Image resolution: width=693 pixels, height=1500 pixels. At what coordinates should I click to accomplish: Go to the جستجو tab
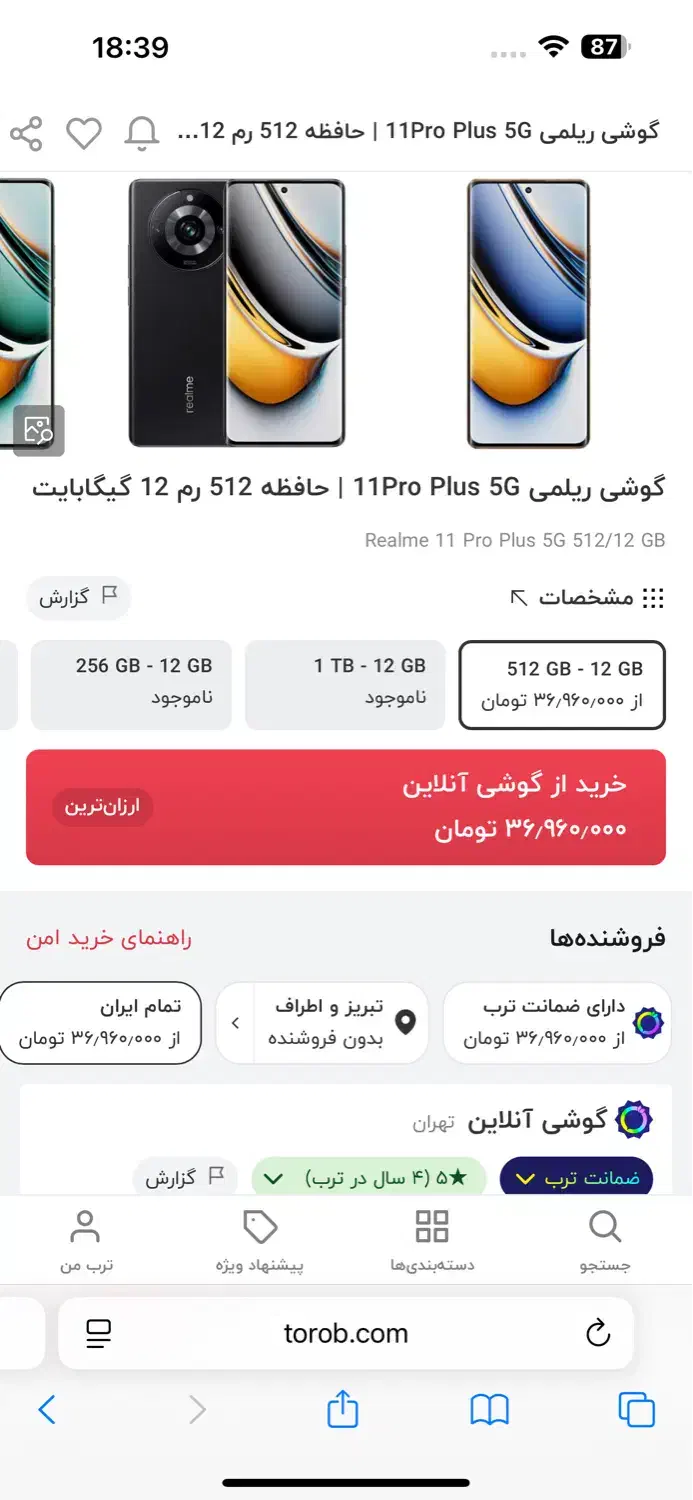pyautogui.click(x=605, y=1241)
